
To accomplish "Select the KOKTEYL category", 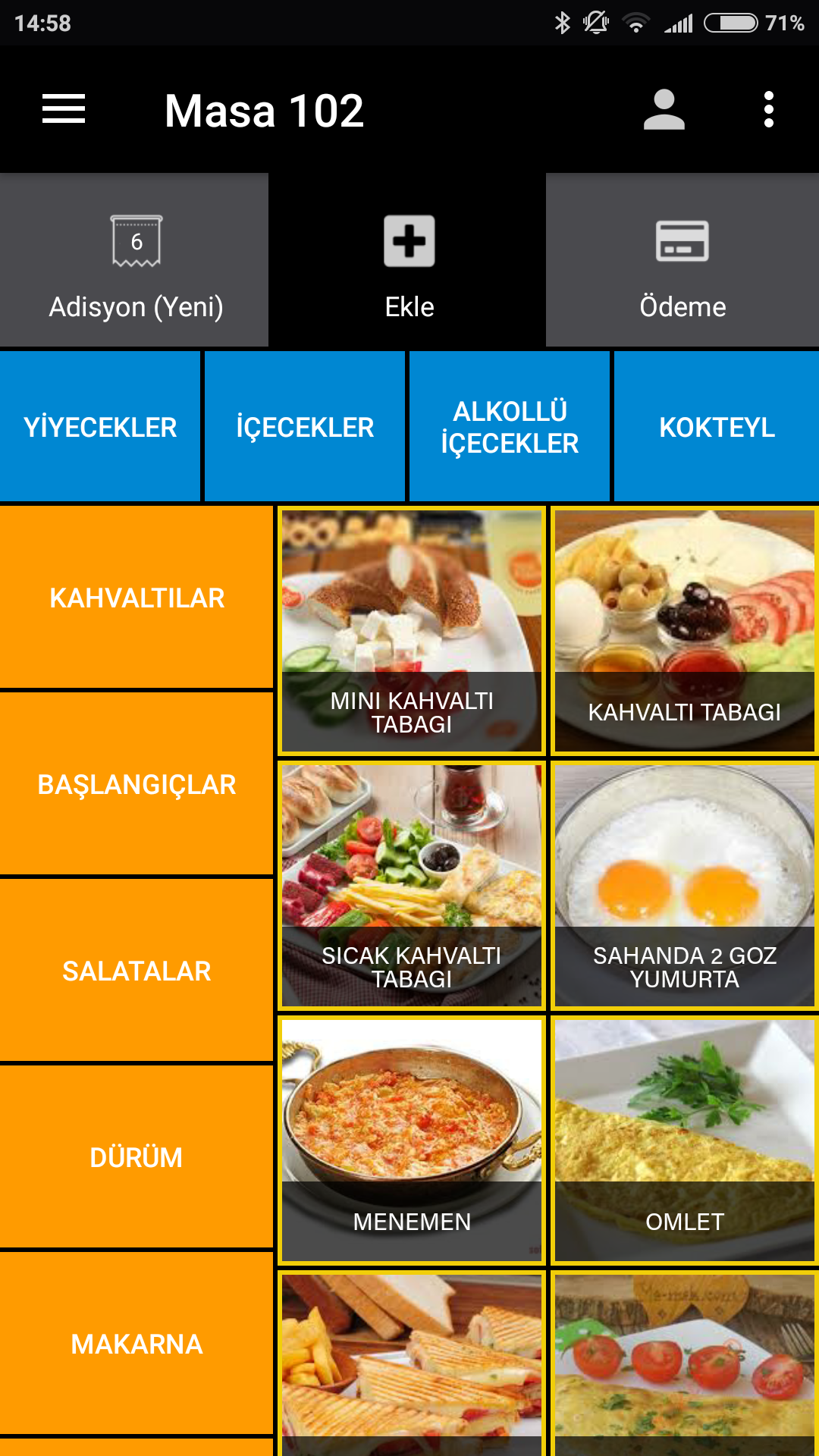I will click(717, 426).
